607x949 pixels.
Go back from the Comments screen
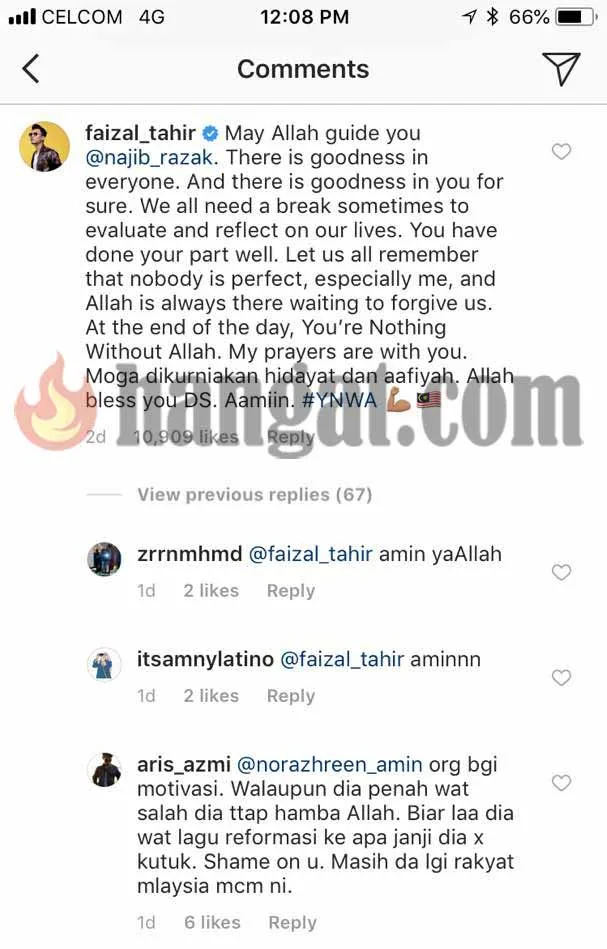tap(31, 69)
